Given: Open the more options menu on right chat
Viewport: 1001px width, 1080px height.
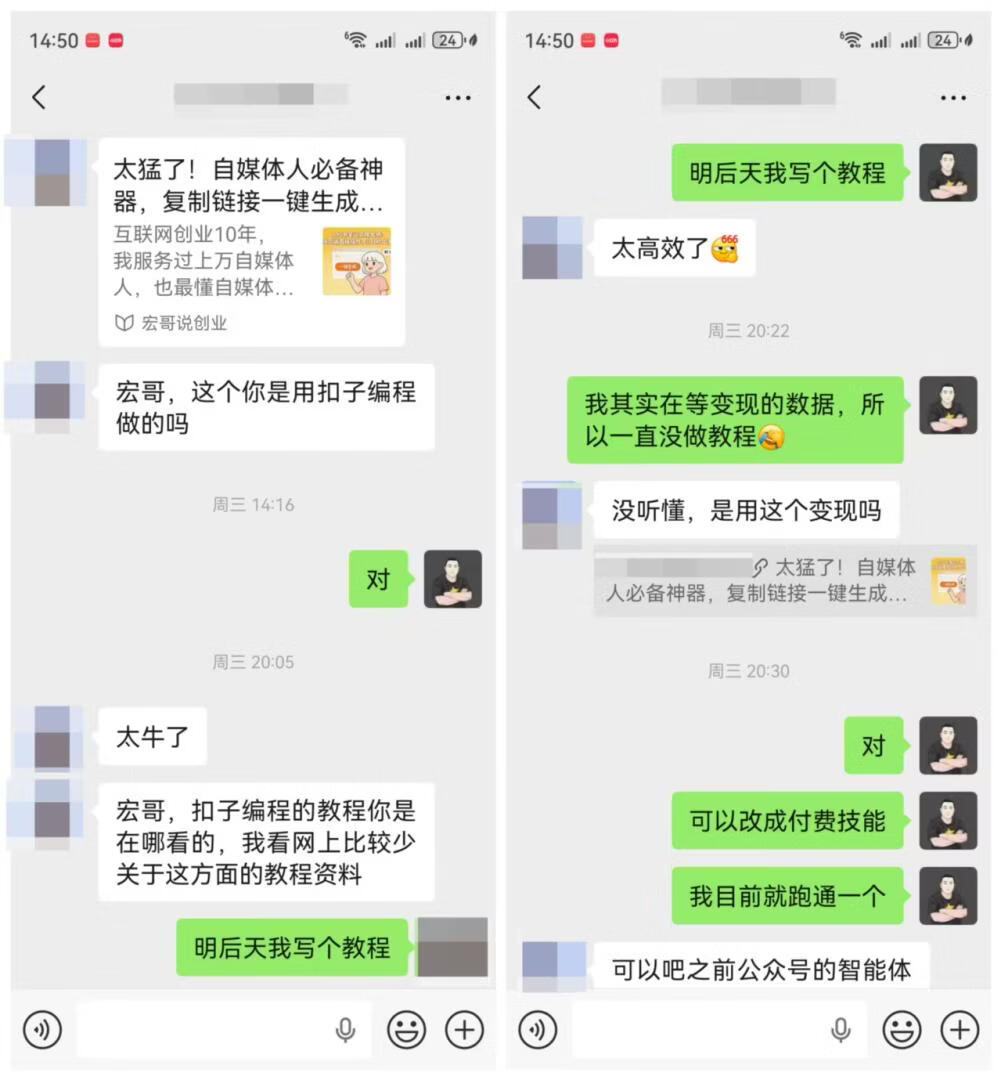Looking at the screenshot, I should click(953, 97).
